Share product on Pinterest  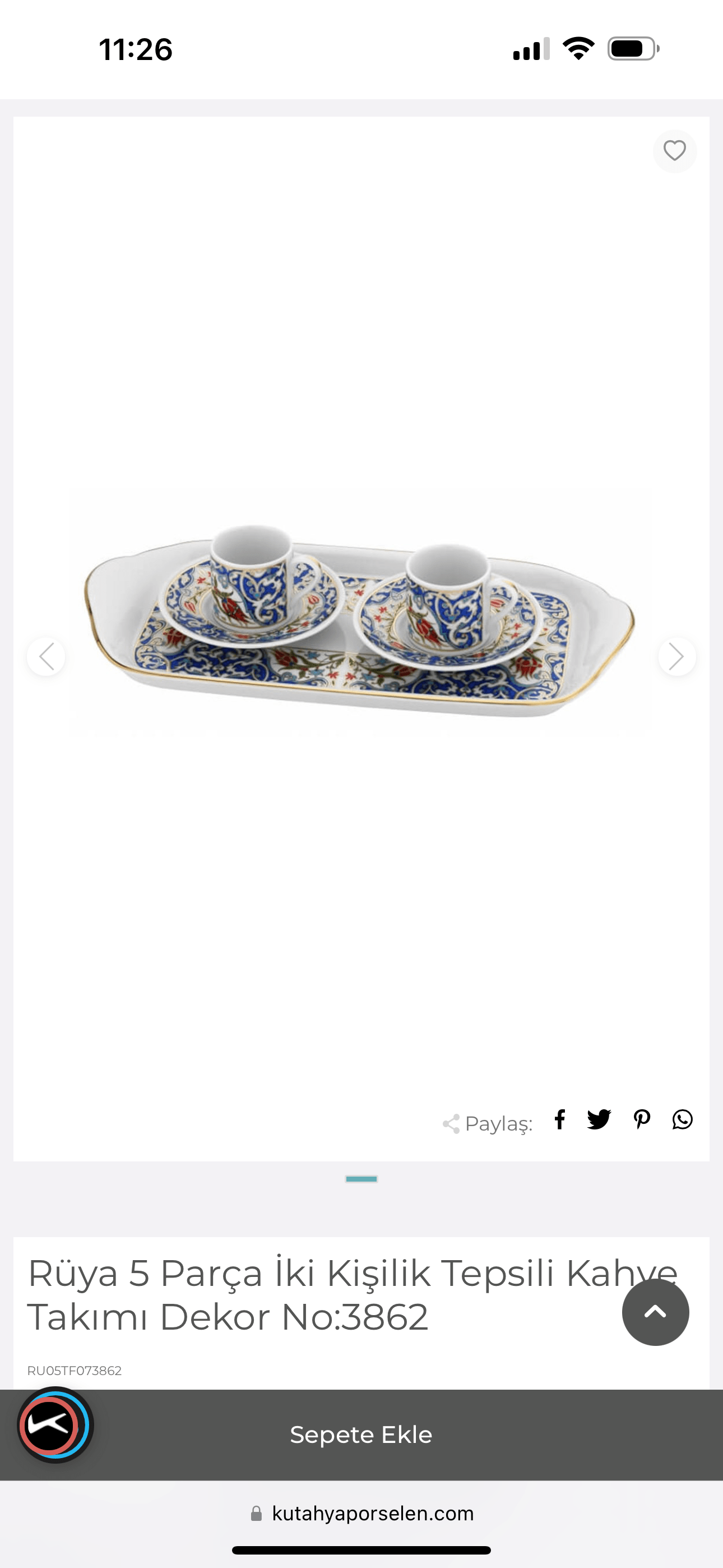point(641,1119)
